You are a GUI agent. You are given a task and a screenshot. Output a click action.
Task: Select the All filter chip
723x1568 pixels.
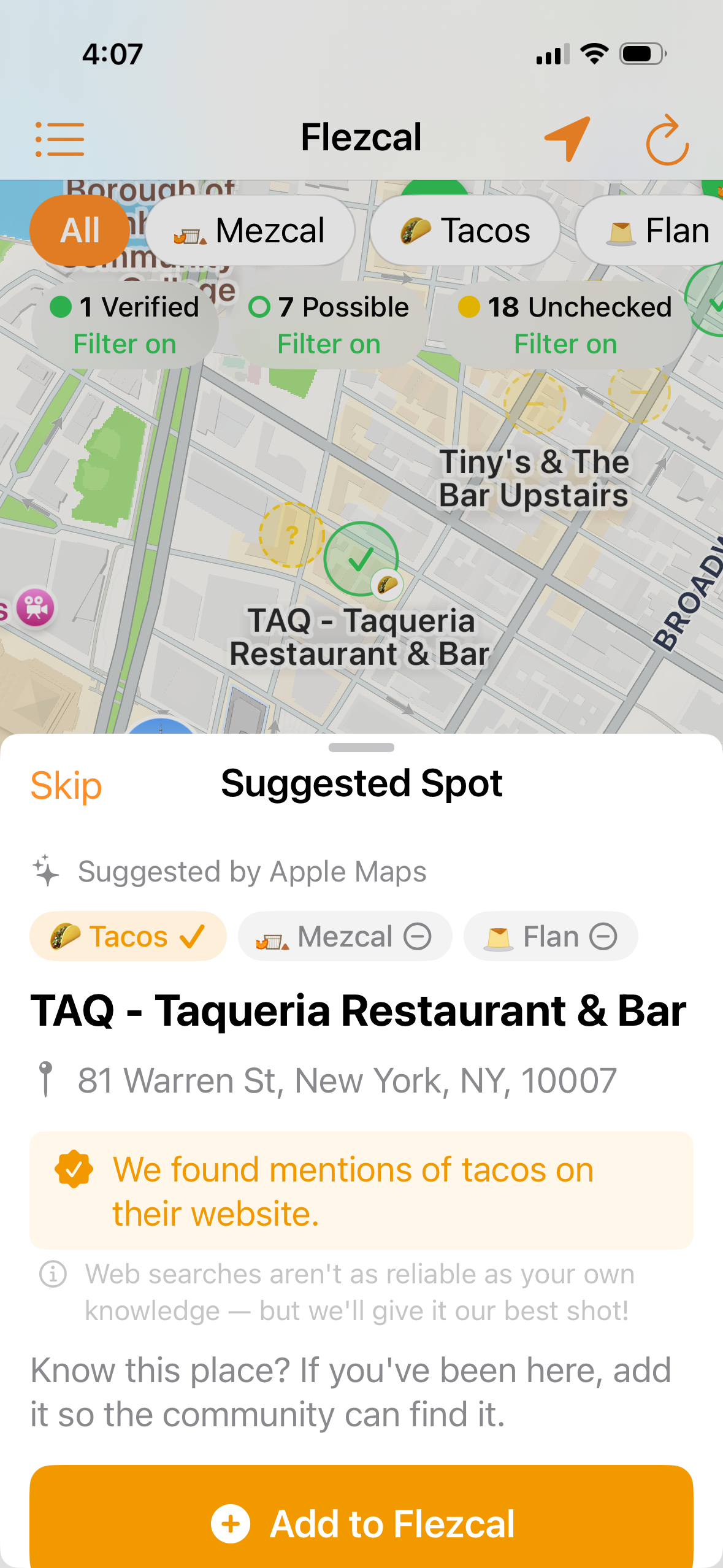point(80,231)
